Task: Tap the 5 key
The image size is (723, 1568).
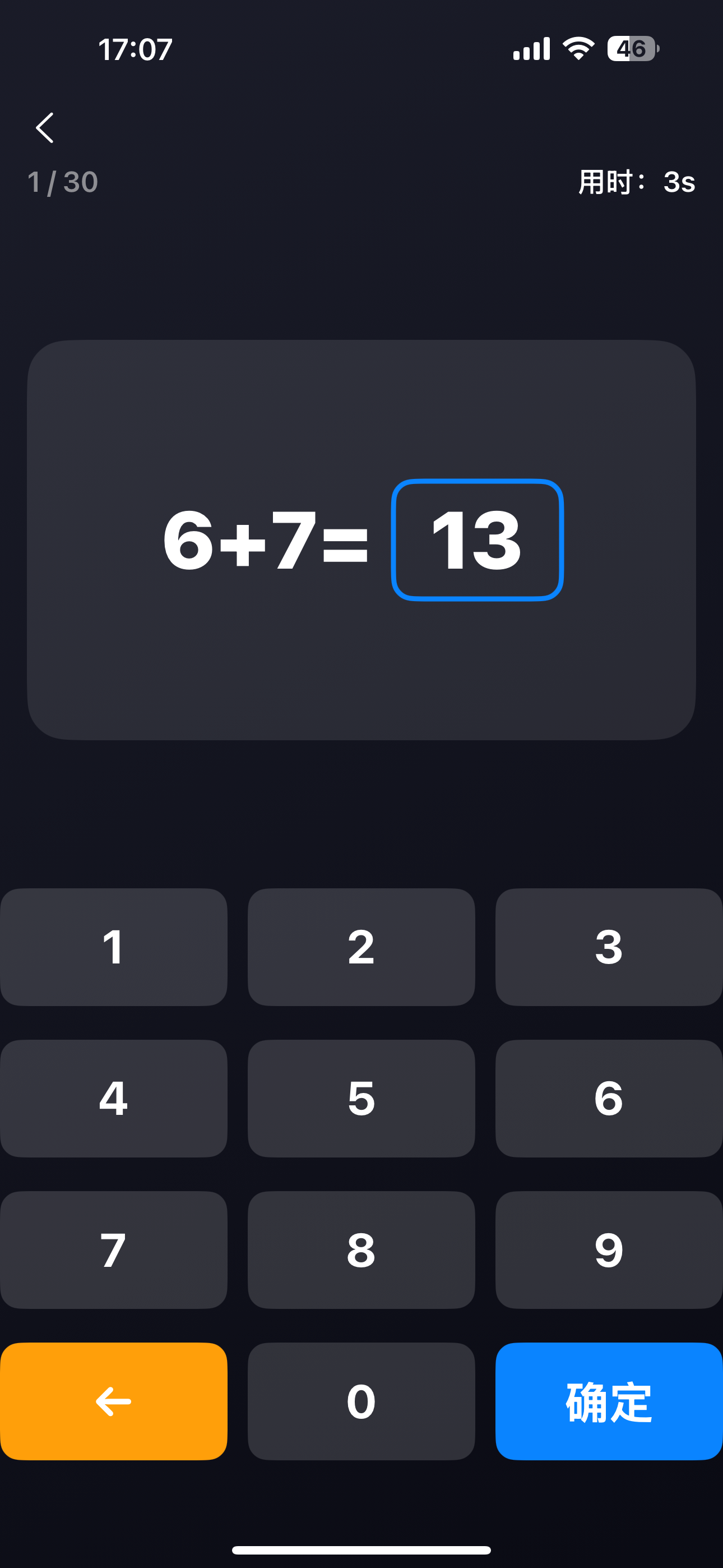Action: click(x=361, y=1098)
